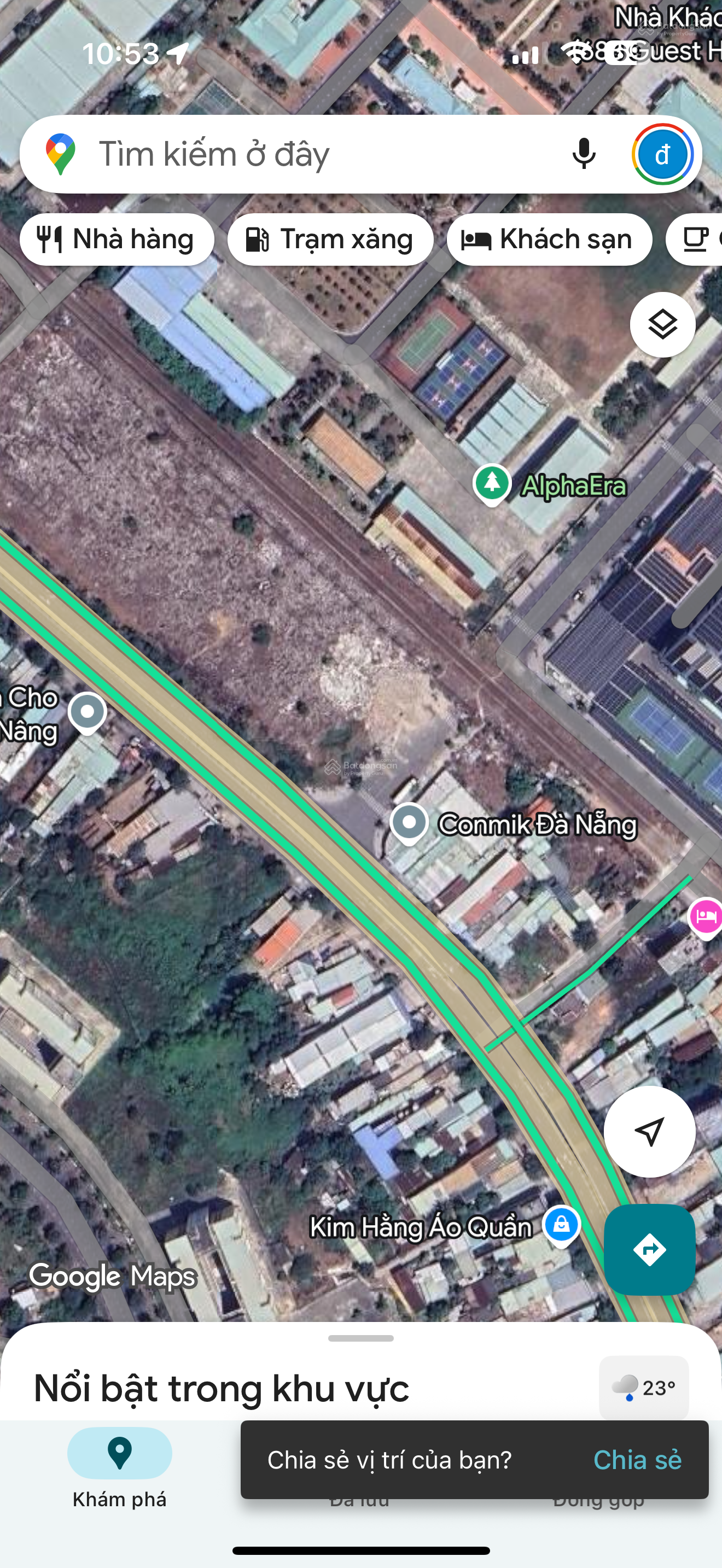Viewport: 722px width, 1568px height.
Task: Open the Conmik Đà Nẵng place marker
Action: 409,823
